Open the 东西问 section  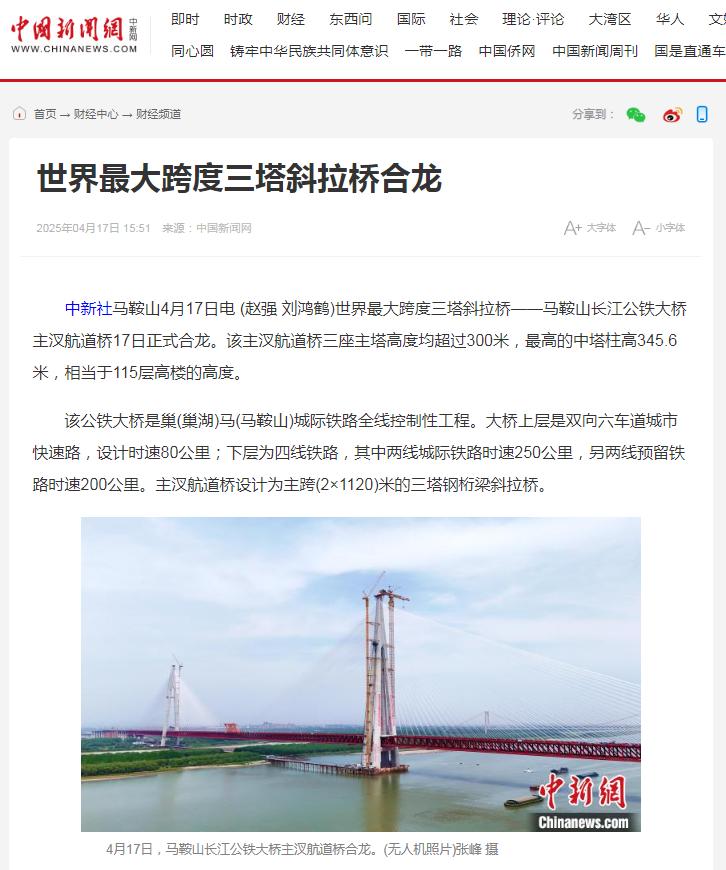click(350, 19)
